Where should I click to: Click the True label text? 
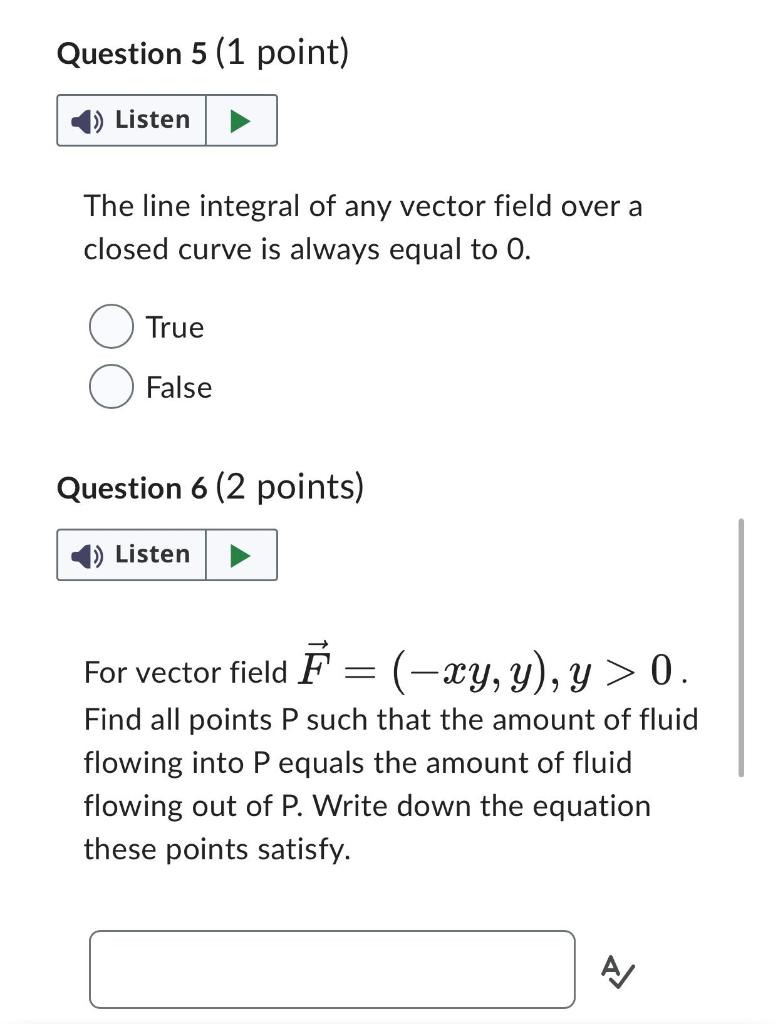pos(174,327)
